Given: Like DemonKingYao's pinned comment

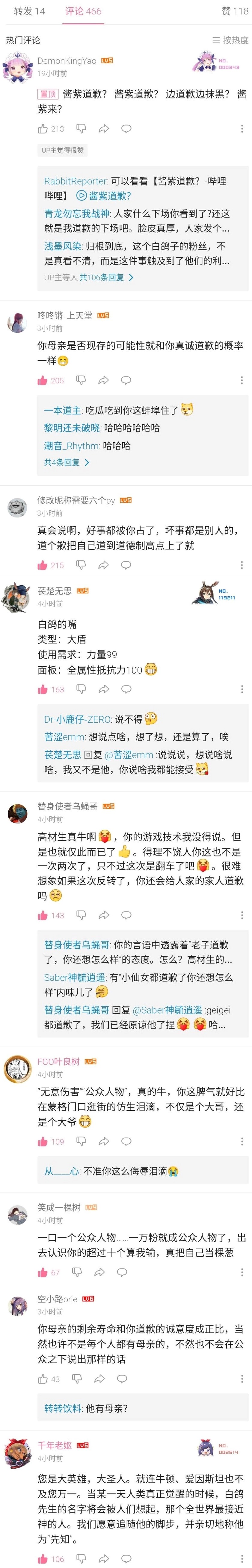Looking at the screenshot, I should coord(43,128).
